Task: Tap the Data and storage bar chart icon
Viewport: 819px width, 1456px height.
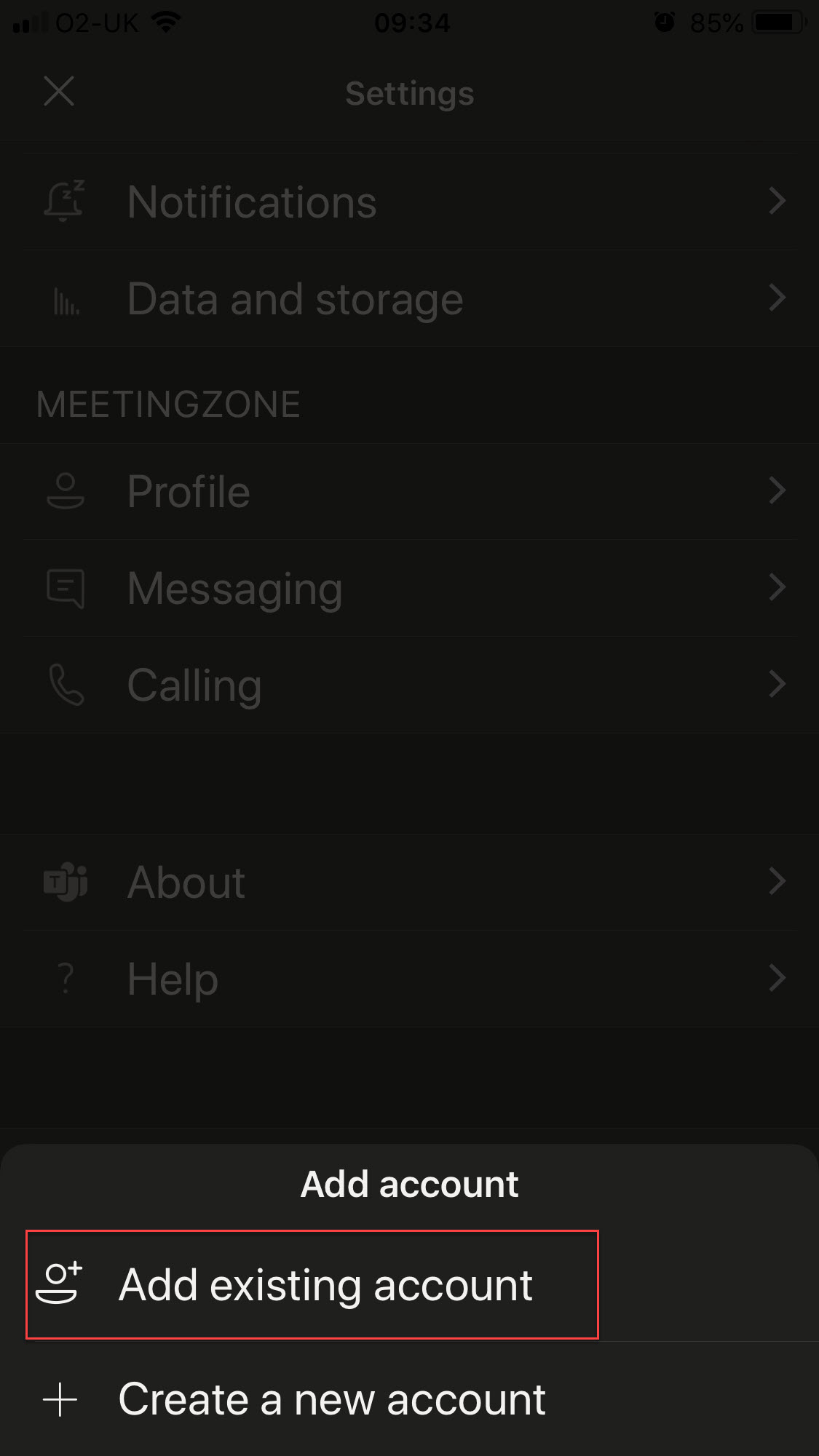Action: click(65, 298)
